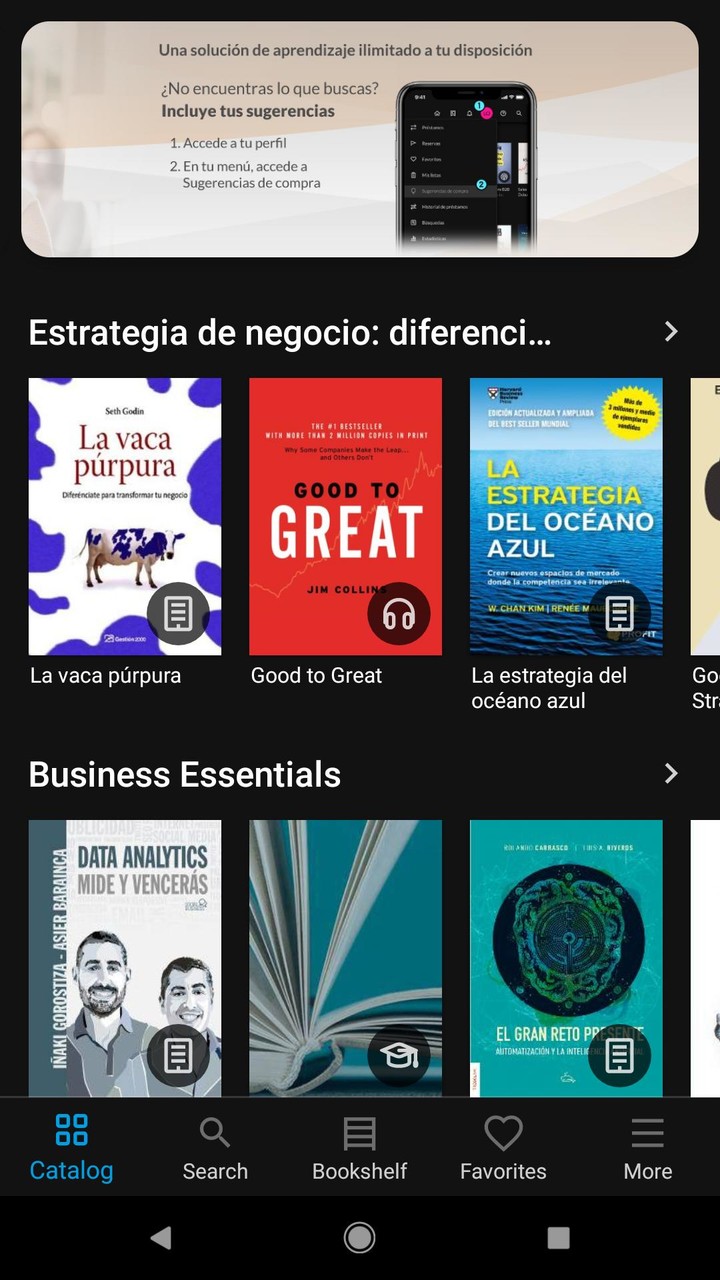Expand the Business Essentials section arrow
Image resolution: width=720 pixels, height=1280 pixels.
pyautogui.click(x=671, y=774)
